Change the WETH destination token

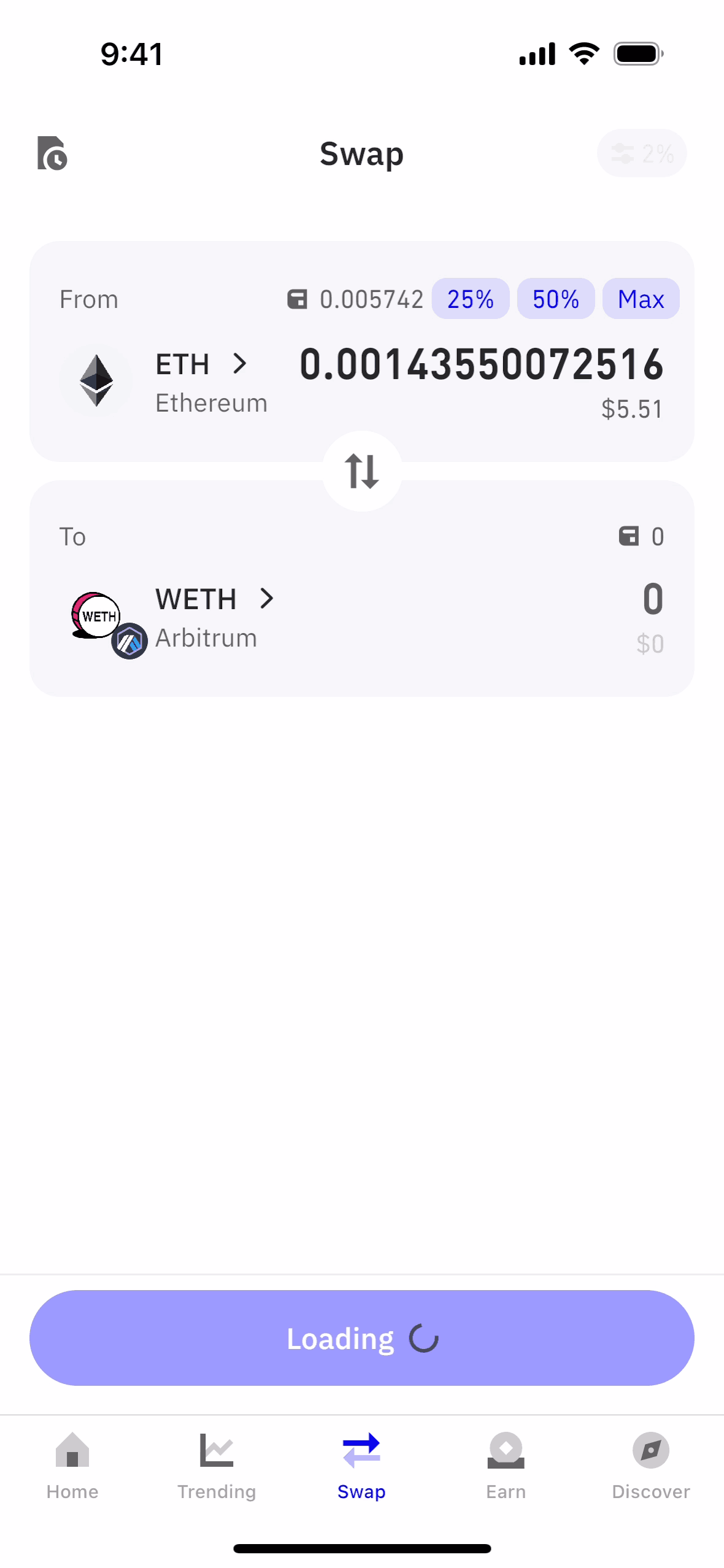(214, 599)
